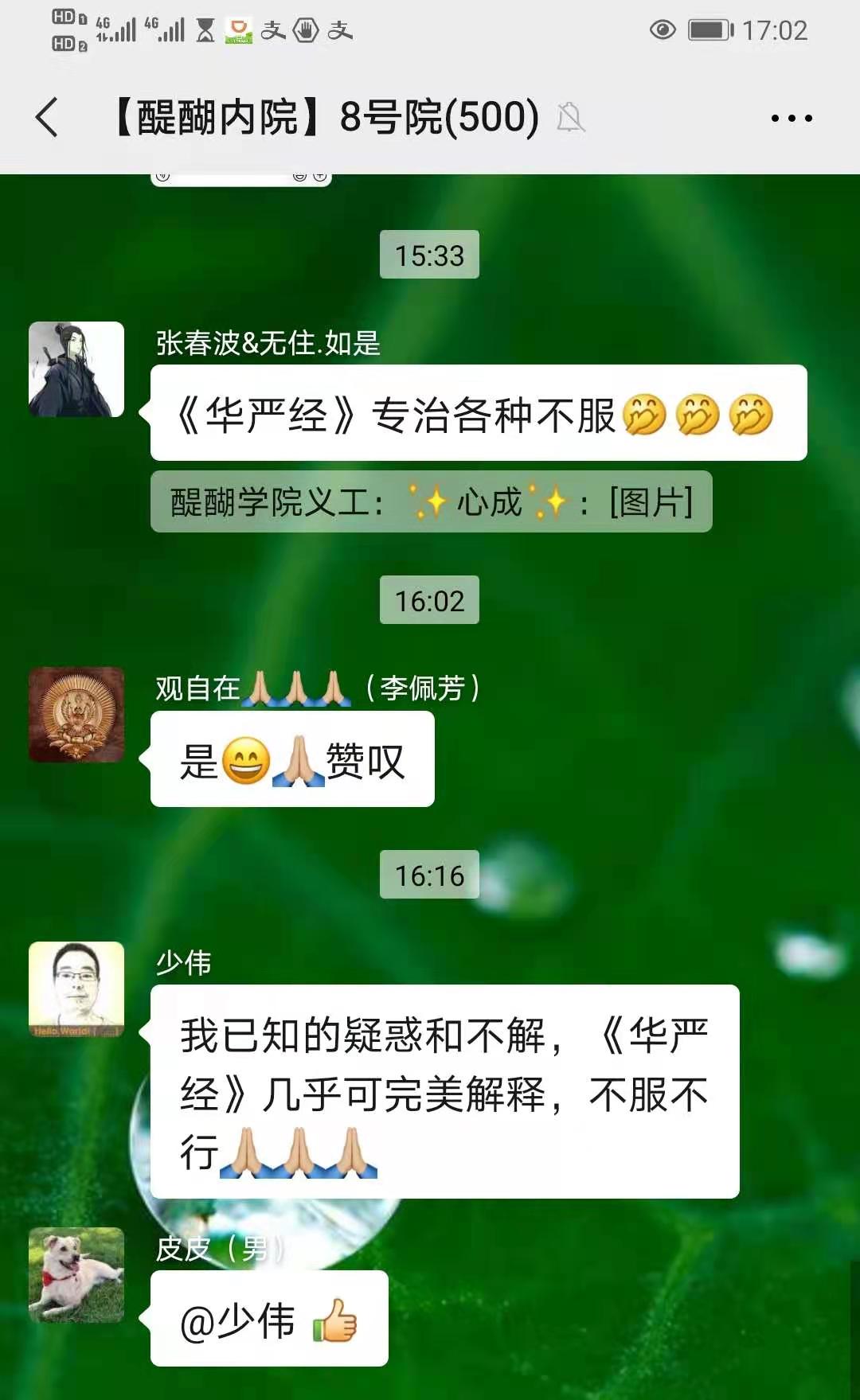
Task: Tap the quoted 醍醐学院义工 image reply
Action: pyautogui.click(x=431, y=502)
